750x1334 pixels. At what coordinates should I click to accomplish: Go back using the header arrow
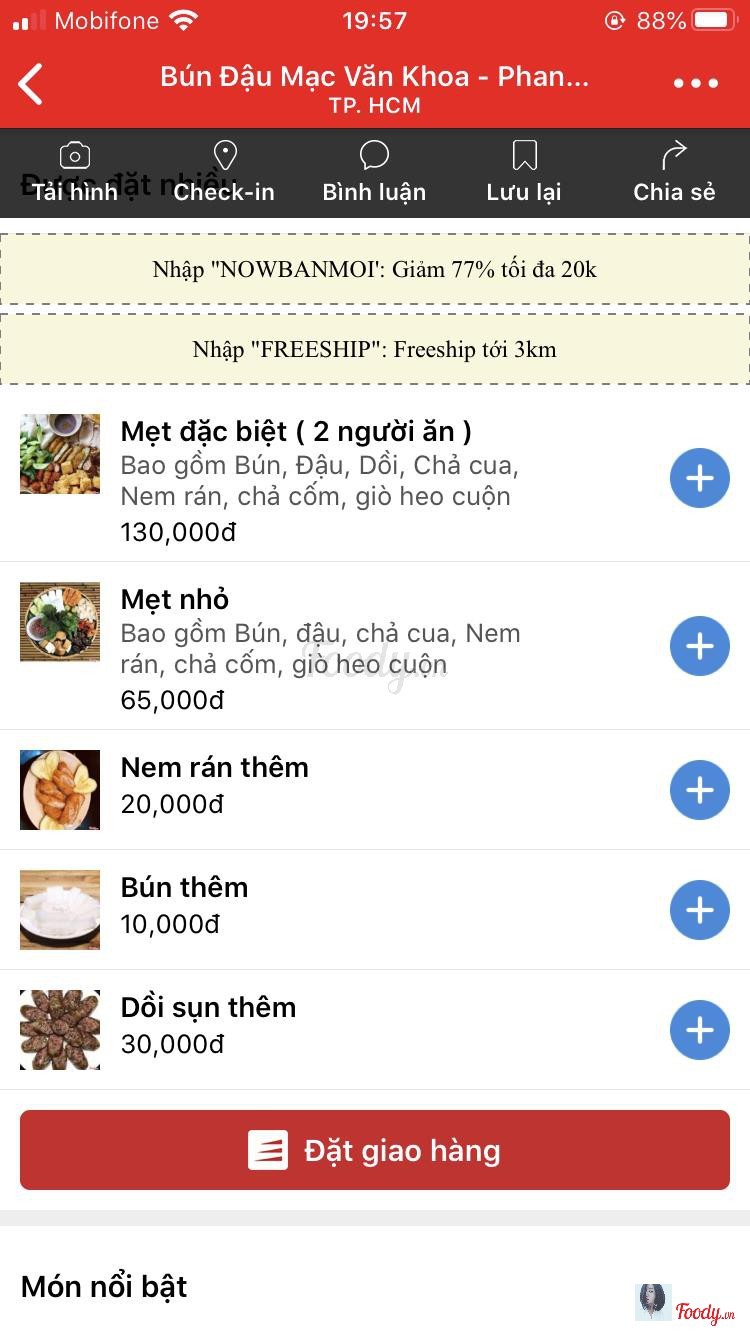click(x=32, y=84)
